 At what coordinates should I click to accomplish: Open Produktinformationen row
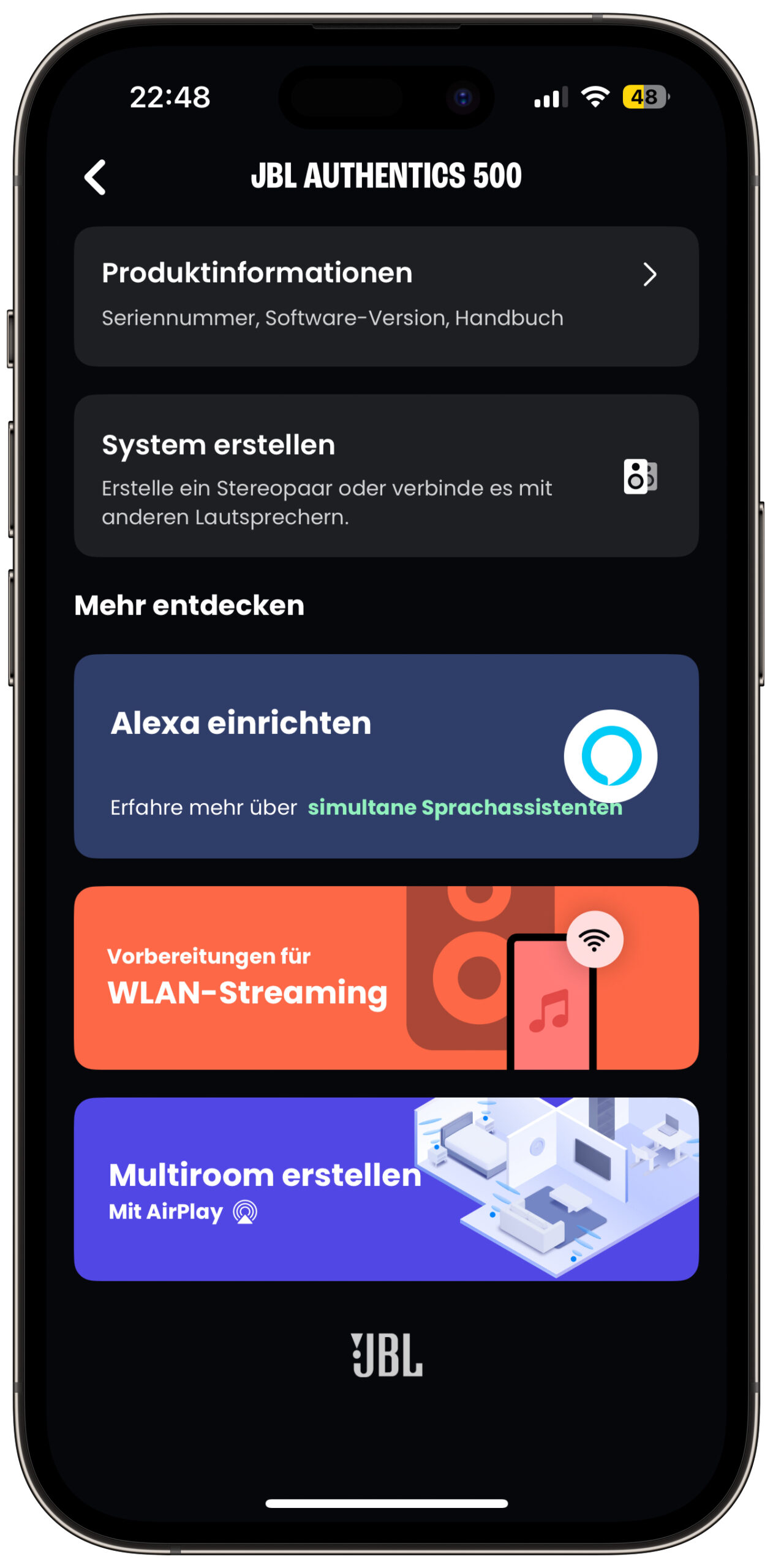coord(386,296)
